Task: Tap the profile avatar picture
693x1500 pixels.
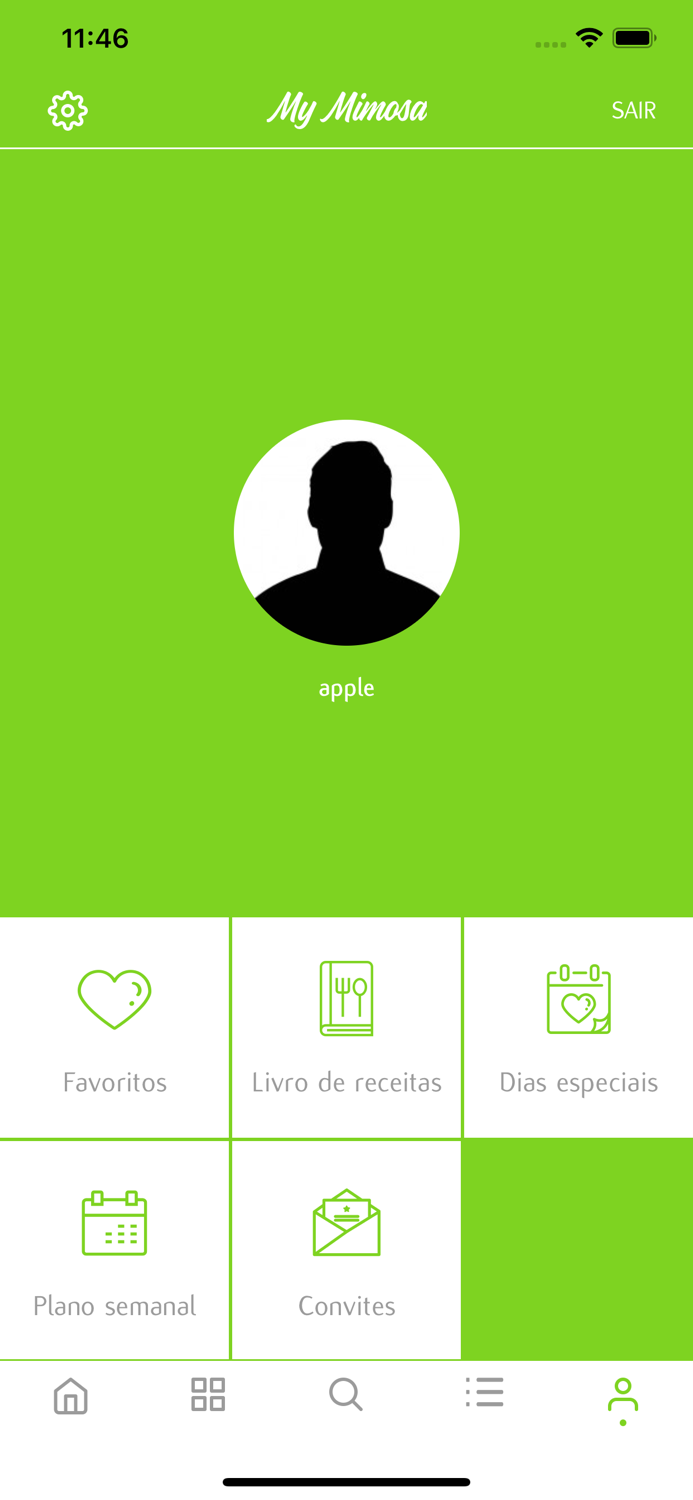Action: click(347, 532)
